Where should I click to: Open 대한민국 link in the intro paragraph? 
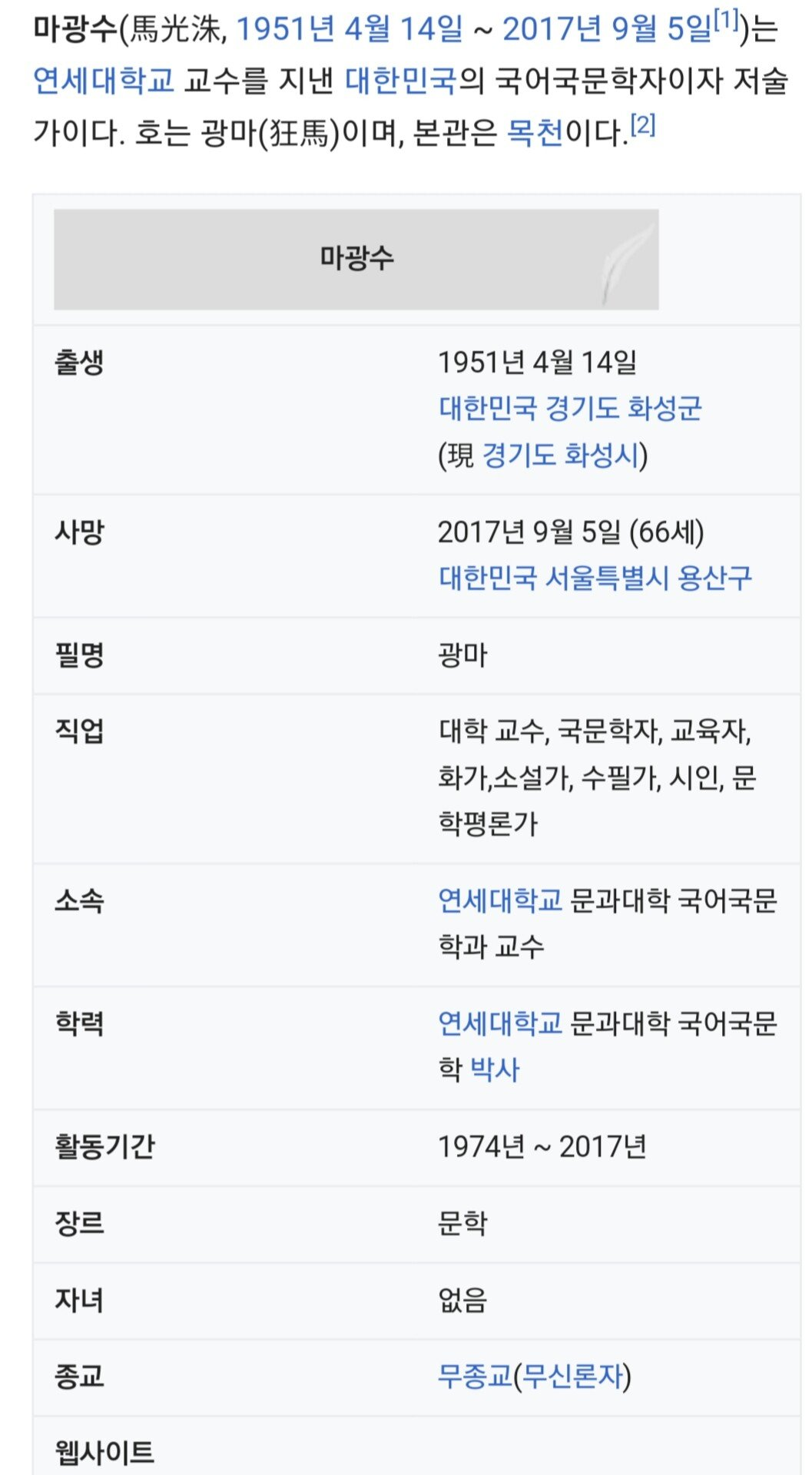click(x=400, y=81)
